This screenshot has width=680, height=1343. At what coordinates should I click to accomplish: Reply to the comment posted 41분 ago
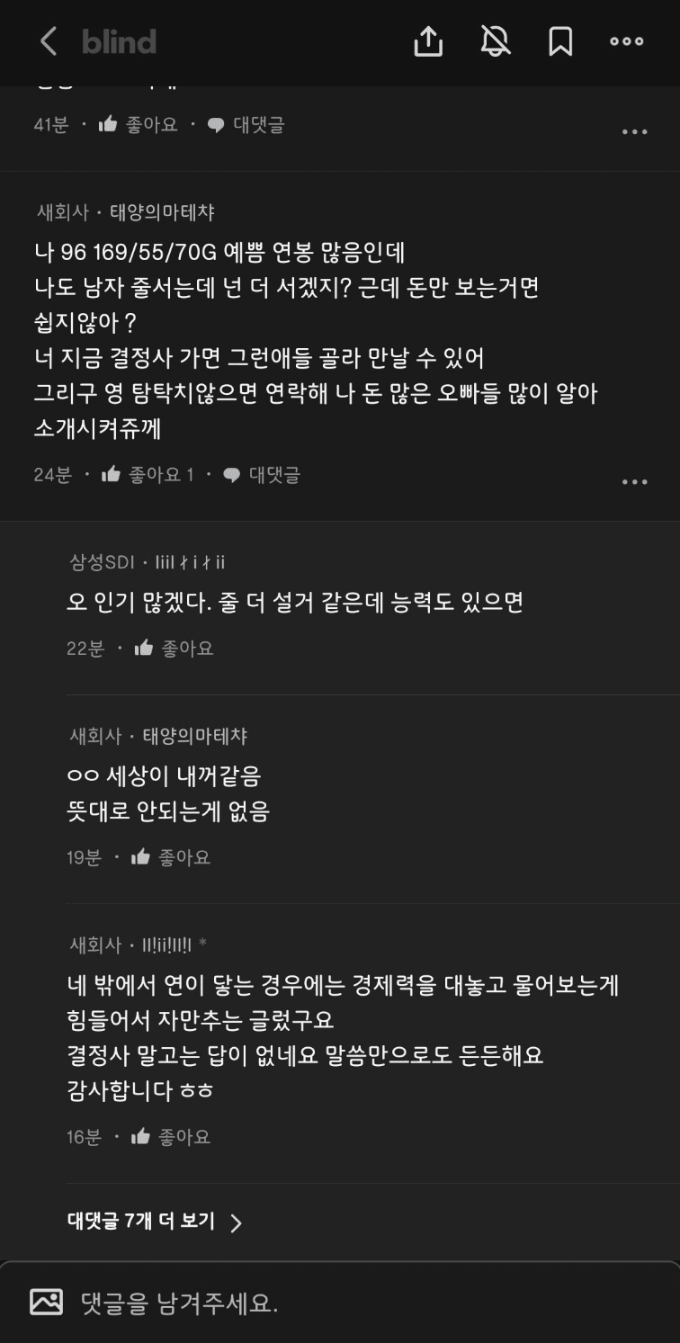click(246, 125)
